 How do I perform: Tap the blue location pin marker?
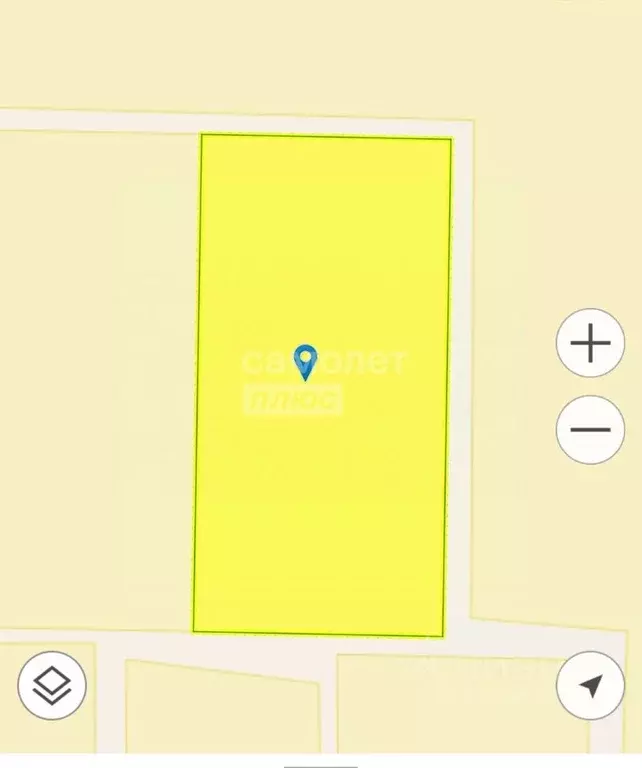click(305, 361)
